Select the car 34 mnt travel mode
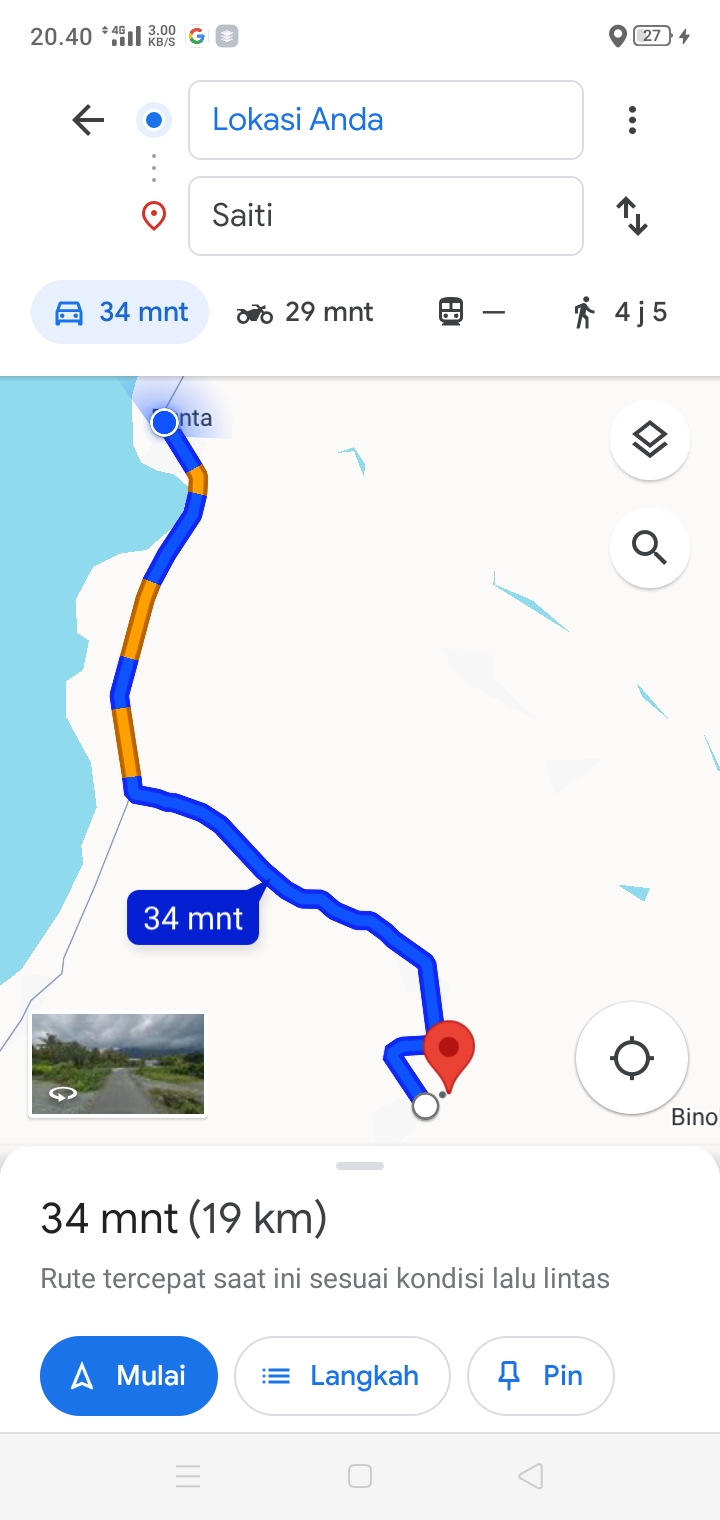This screenshot has height=1520, width=720. tap(120, 312)
